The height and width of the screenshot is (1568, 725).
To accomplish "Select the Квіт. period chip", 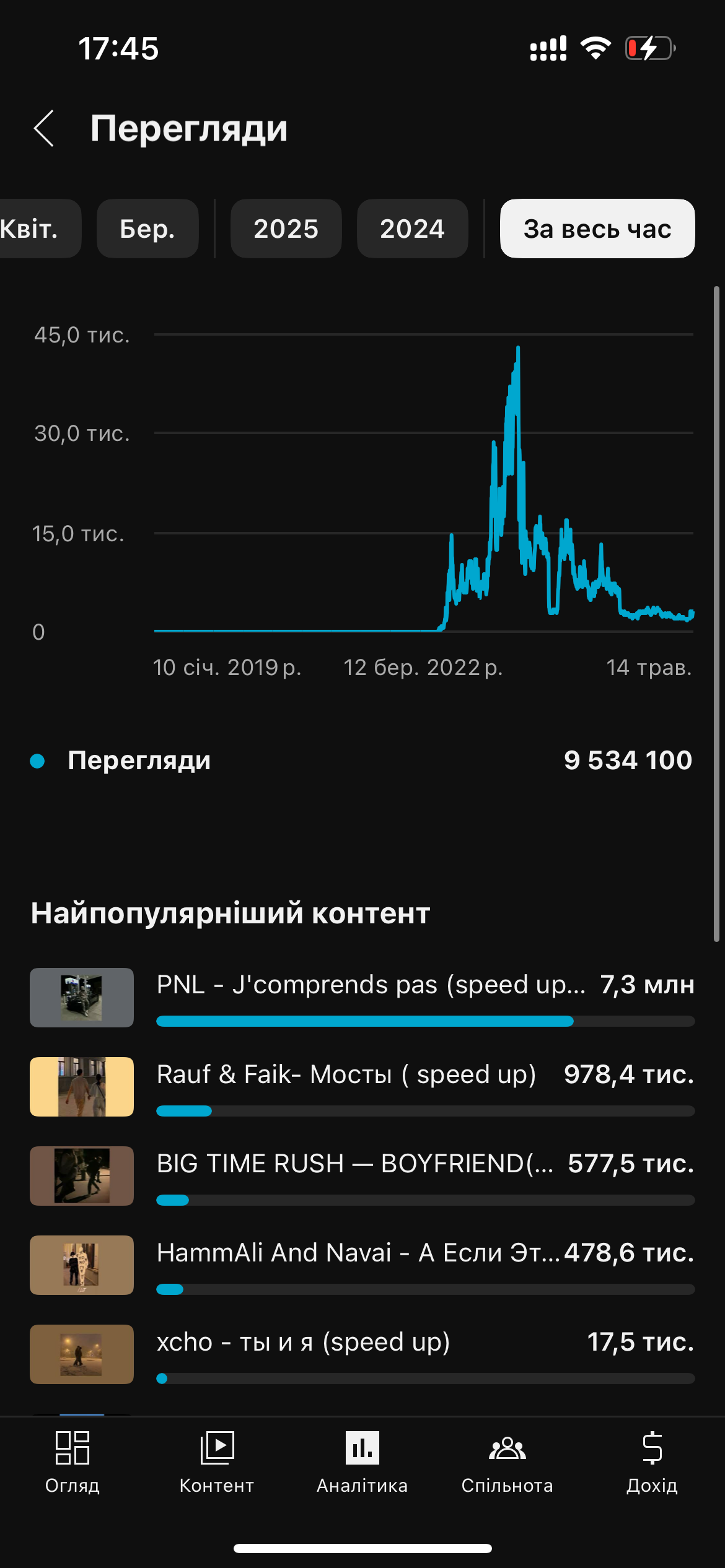I will [x=34, y=229].
